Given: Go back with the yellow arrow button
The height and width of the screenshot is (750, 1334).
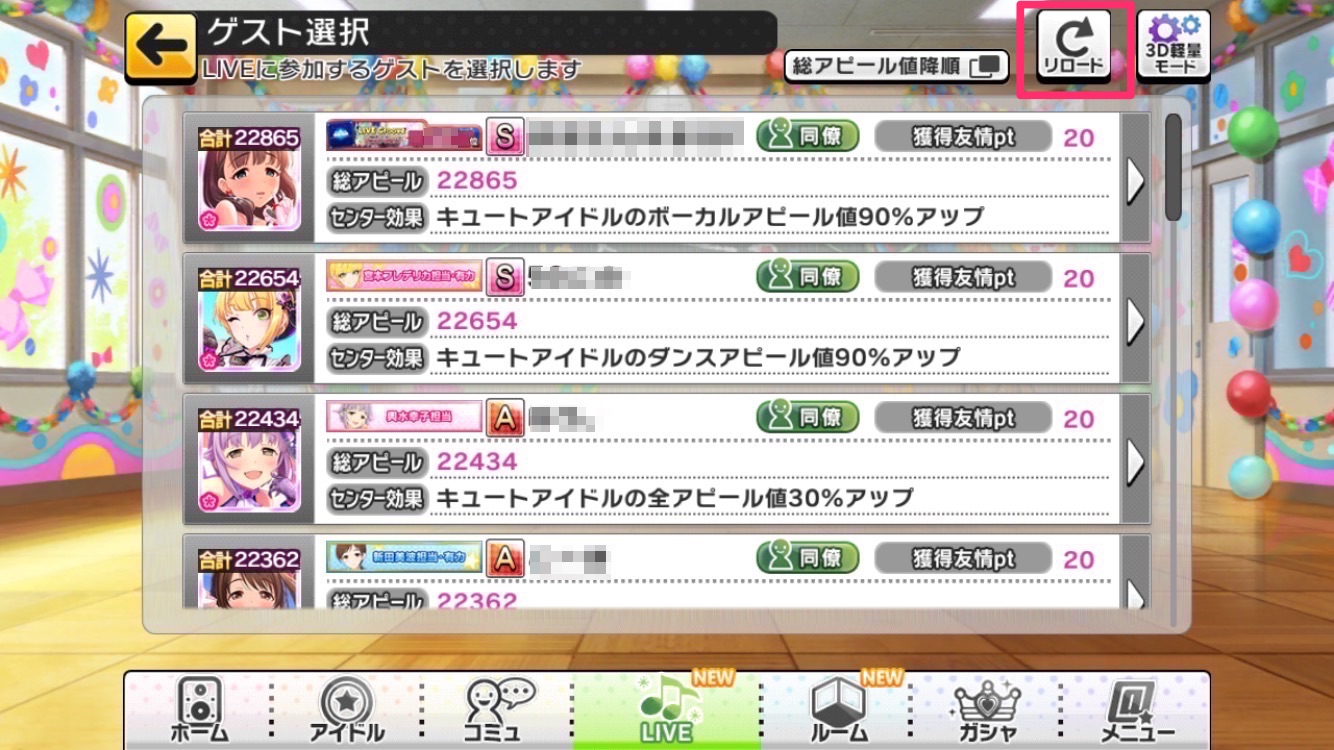Looking at the screenshot, I should click(x=160, y=47).
